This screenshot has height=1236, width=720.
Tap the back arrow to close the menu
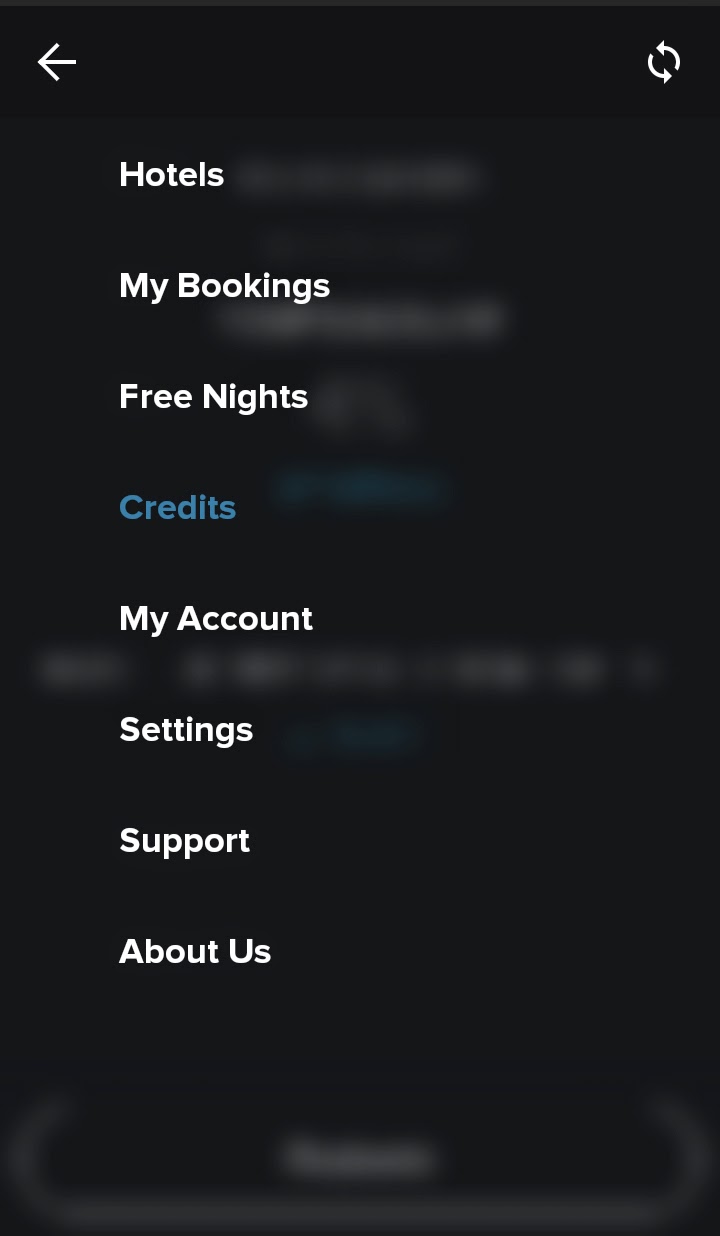tap(57, 62)
